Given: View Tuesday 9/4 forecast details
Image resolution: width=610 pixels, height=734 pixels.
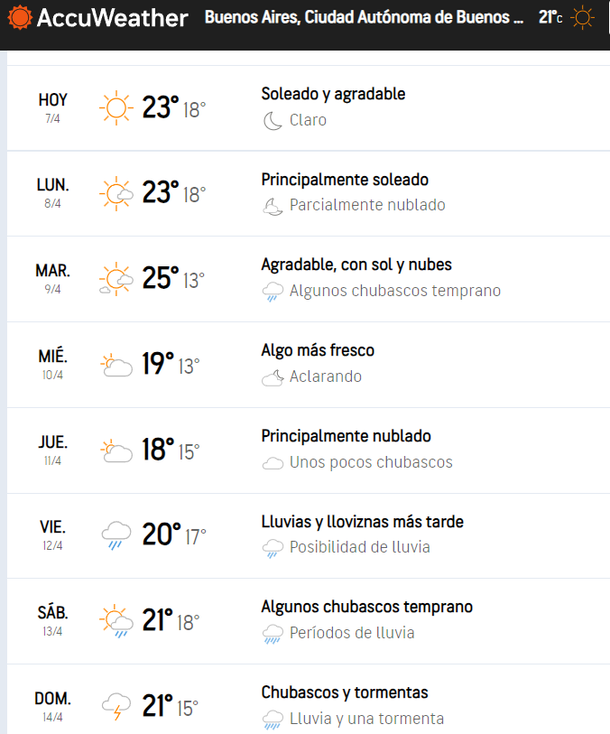Looking at the screenshot, I should pyautogui.click(x=308, y=278).
